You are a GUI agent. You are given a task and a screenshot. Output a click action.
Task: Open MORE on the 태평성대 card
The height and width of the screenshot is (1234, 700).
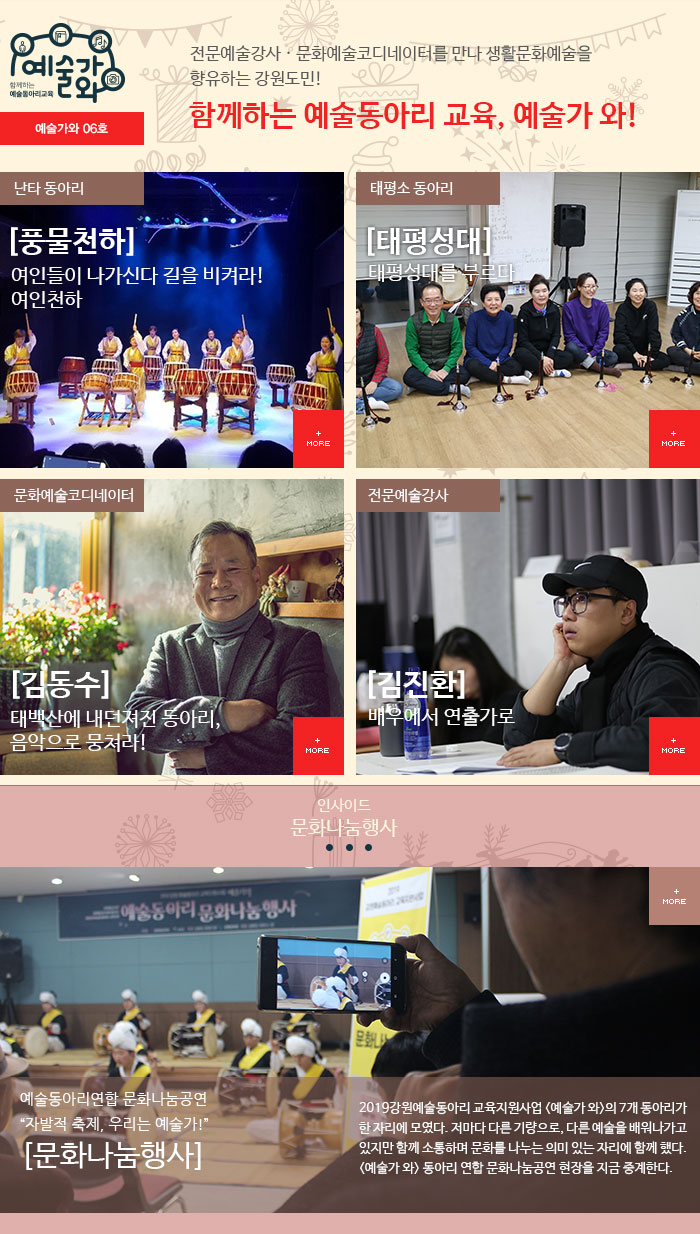674,439
